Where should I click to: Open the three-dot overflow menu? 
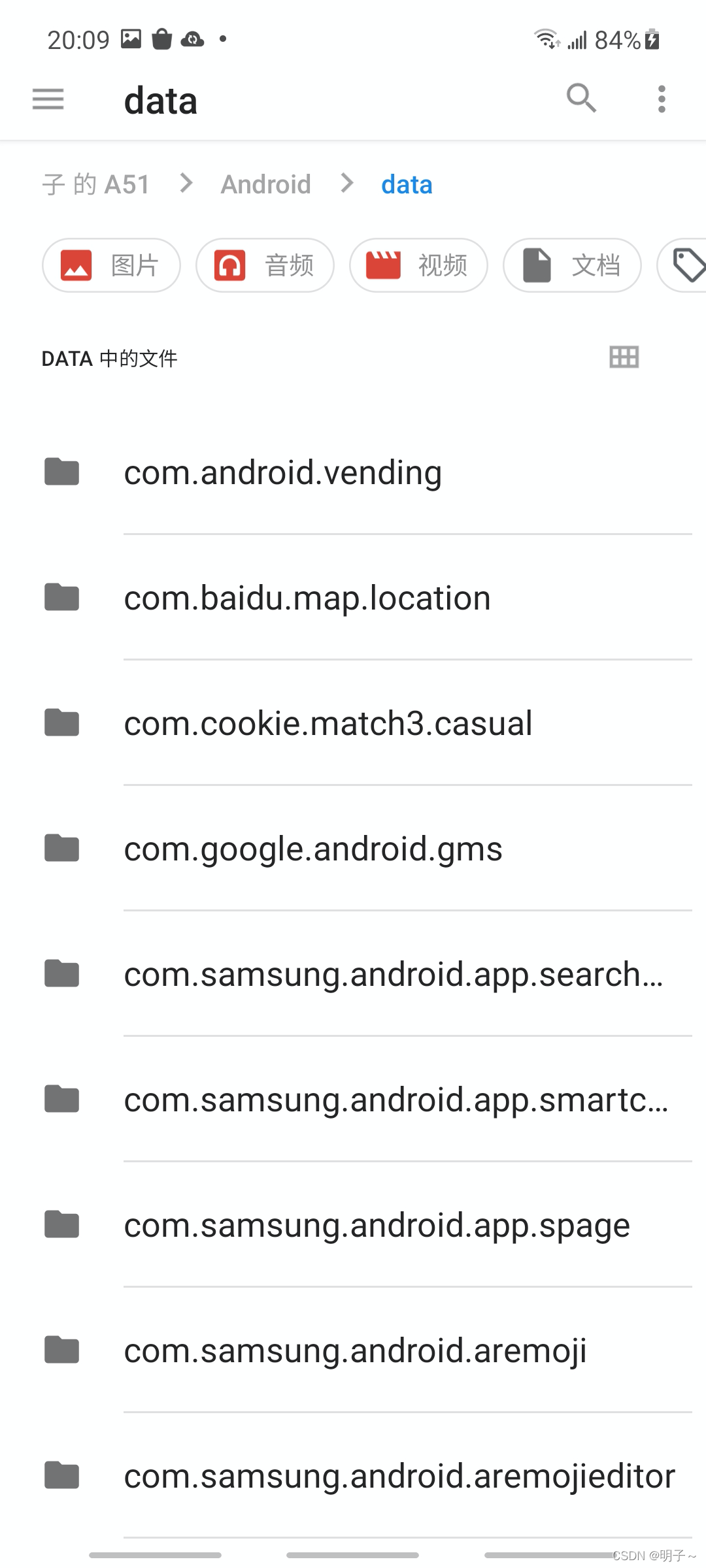click(662, 99)
